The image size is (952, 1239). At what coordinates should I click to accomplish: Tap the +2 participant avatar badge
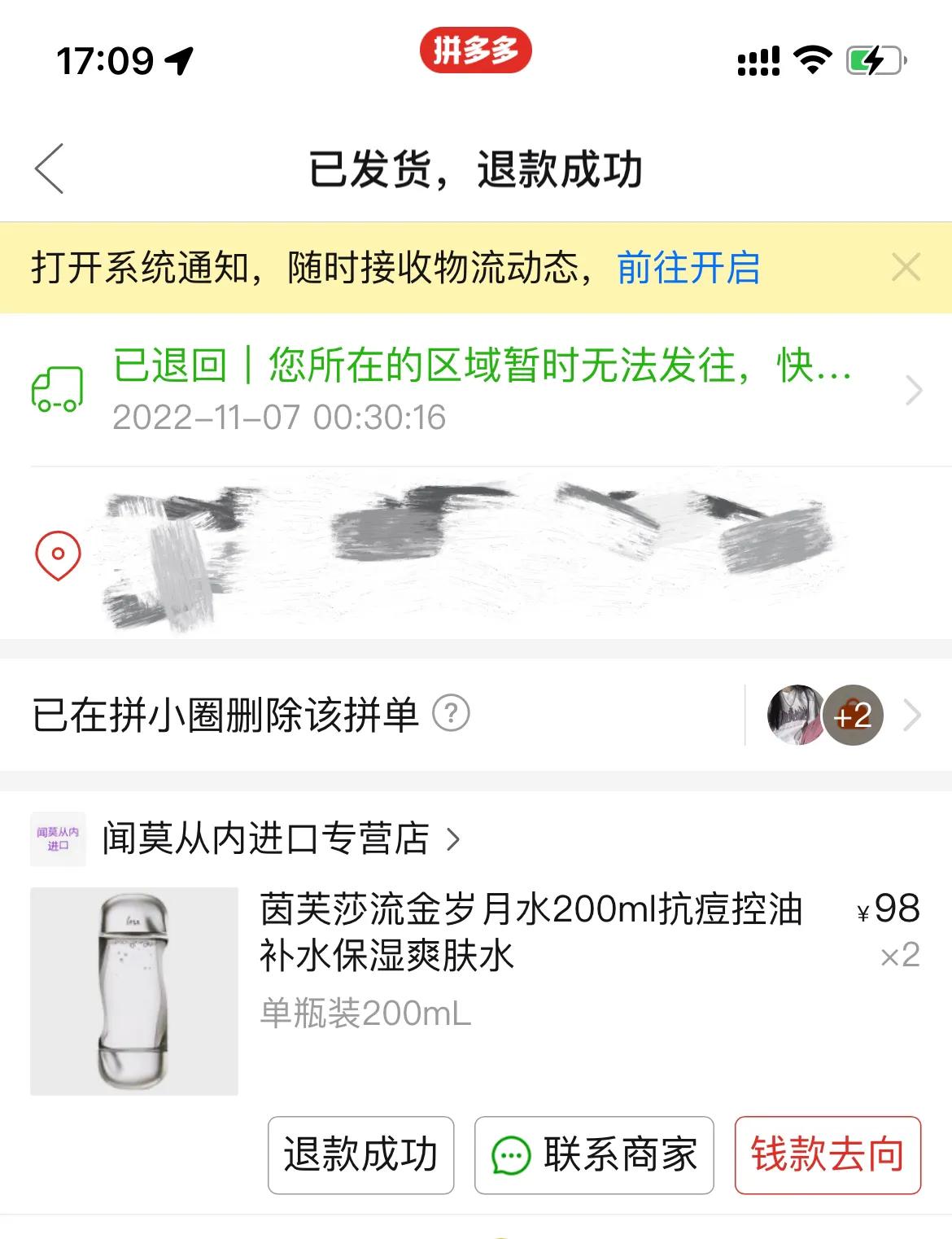click(853, 716)
